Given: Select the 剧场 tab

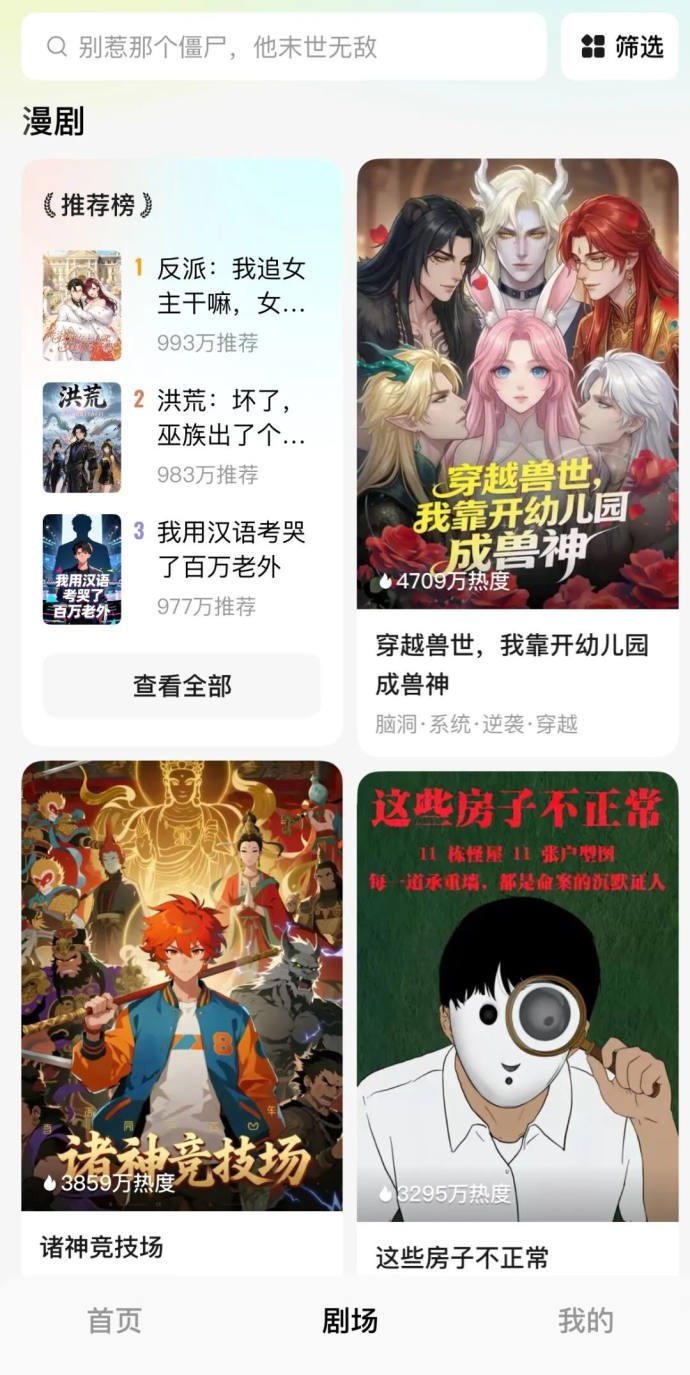Looking at the screenshot, I should point(350,1320).
